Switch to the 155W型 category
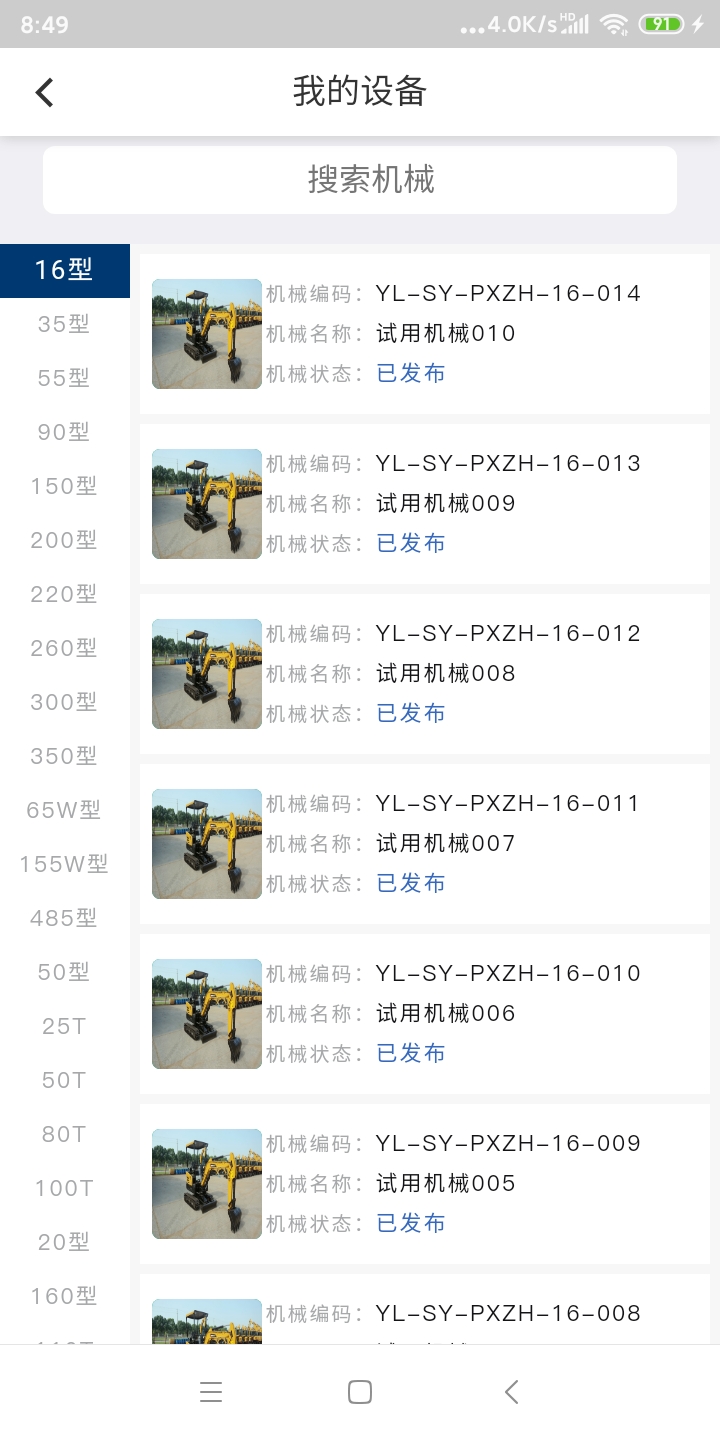This screenshot has height=1440, width=720. click(64, 864)
